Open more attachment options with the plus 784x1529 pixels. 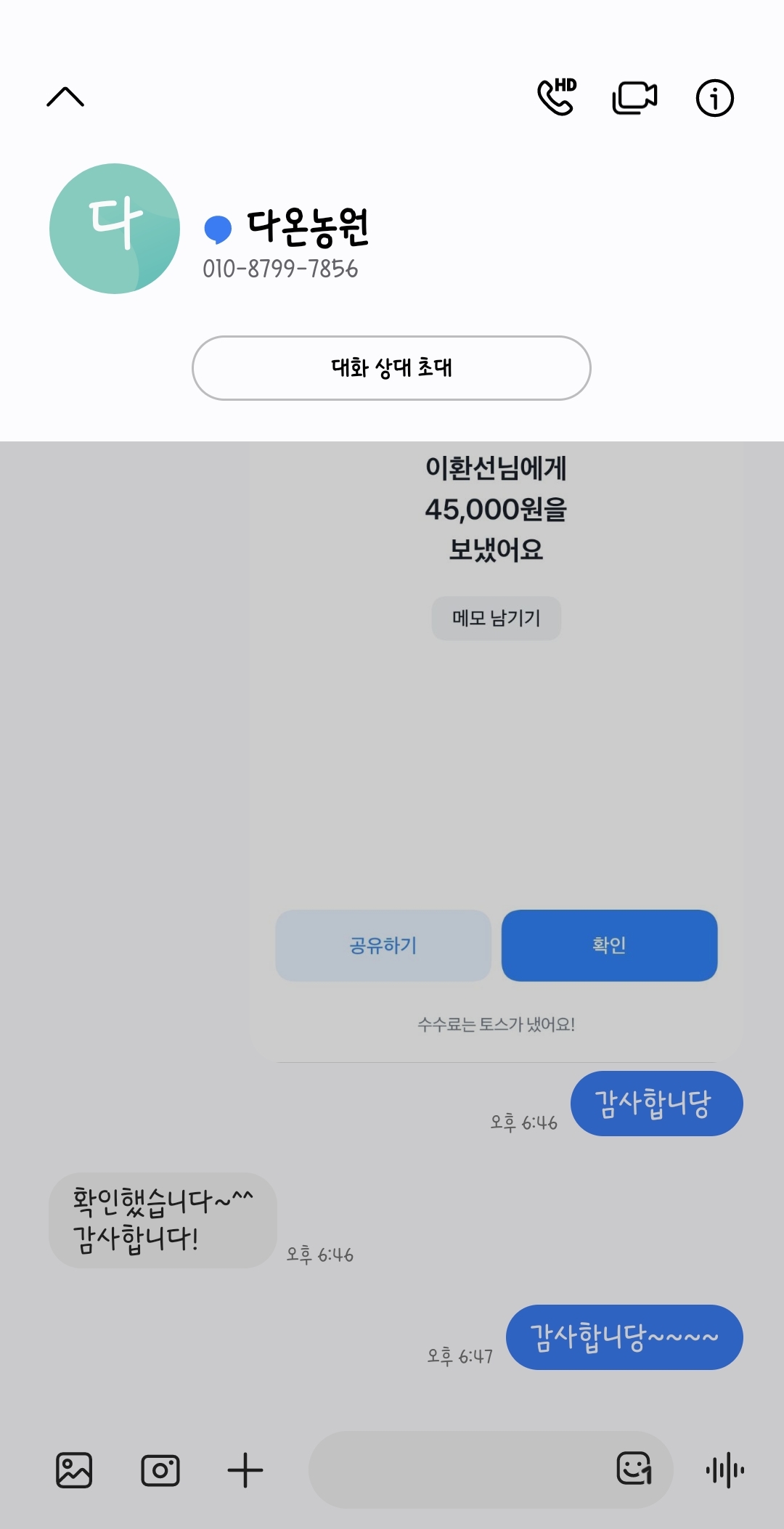pyautogui.click(x=245, y=1470)
